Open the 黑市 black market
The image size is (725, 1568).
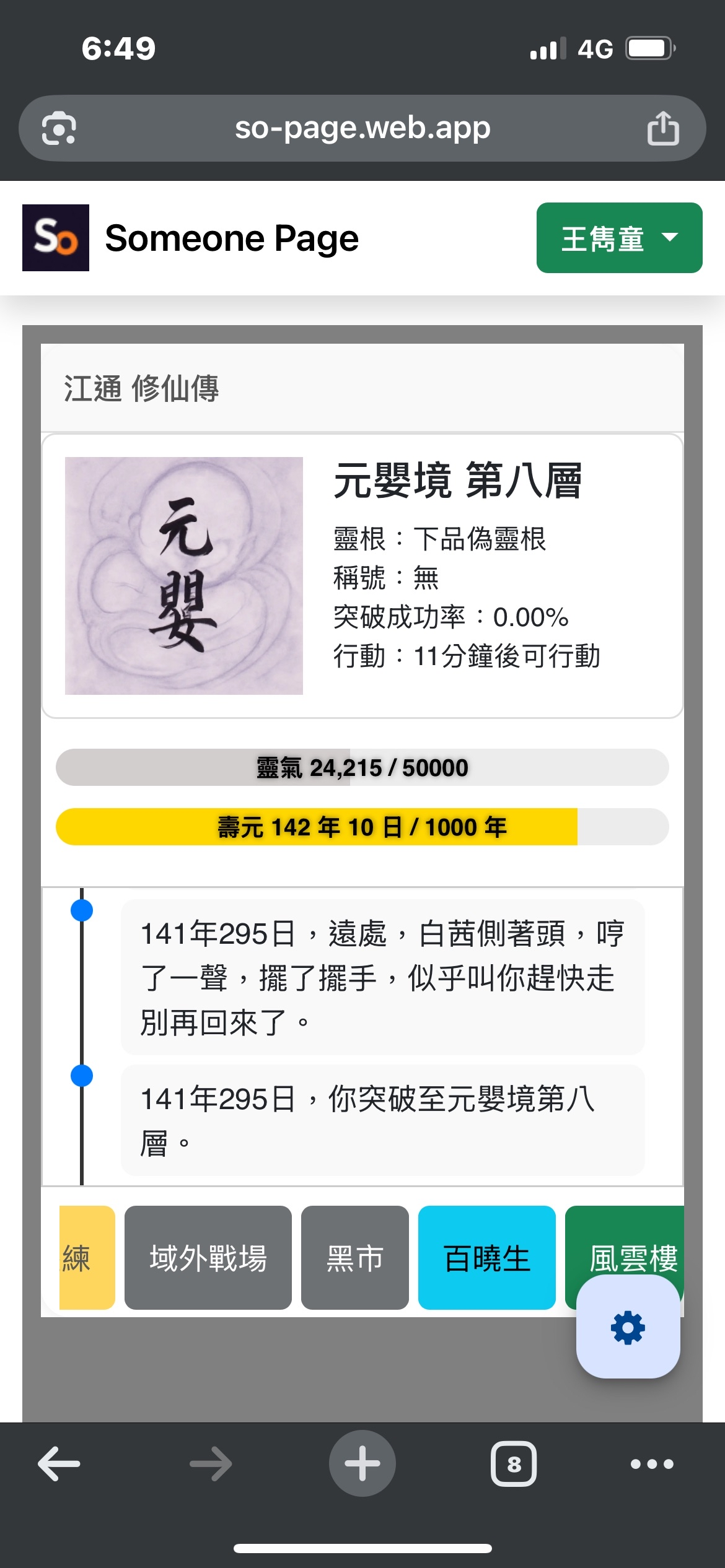click(x=354, y=1258)
